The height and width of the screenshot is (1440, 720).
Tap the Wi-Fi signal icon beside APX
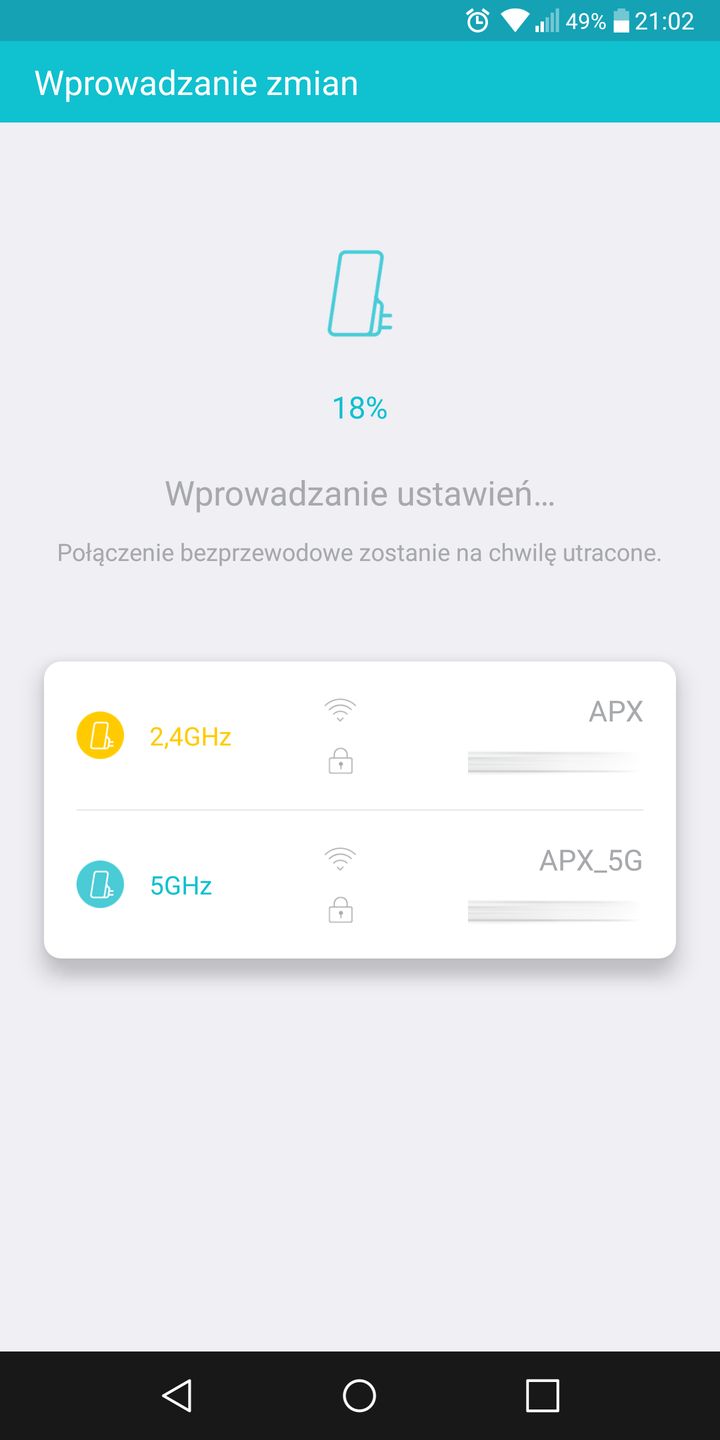[340, 708]
